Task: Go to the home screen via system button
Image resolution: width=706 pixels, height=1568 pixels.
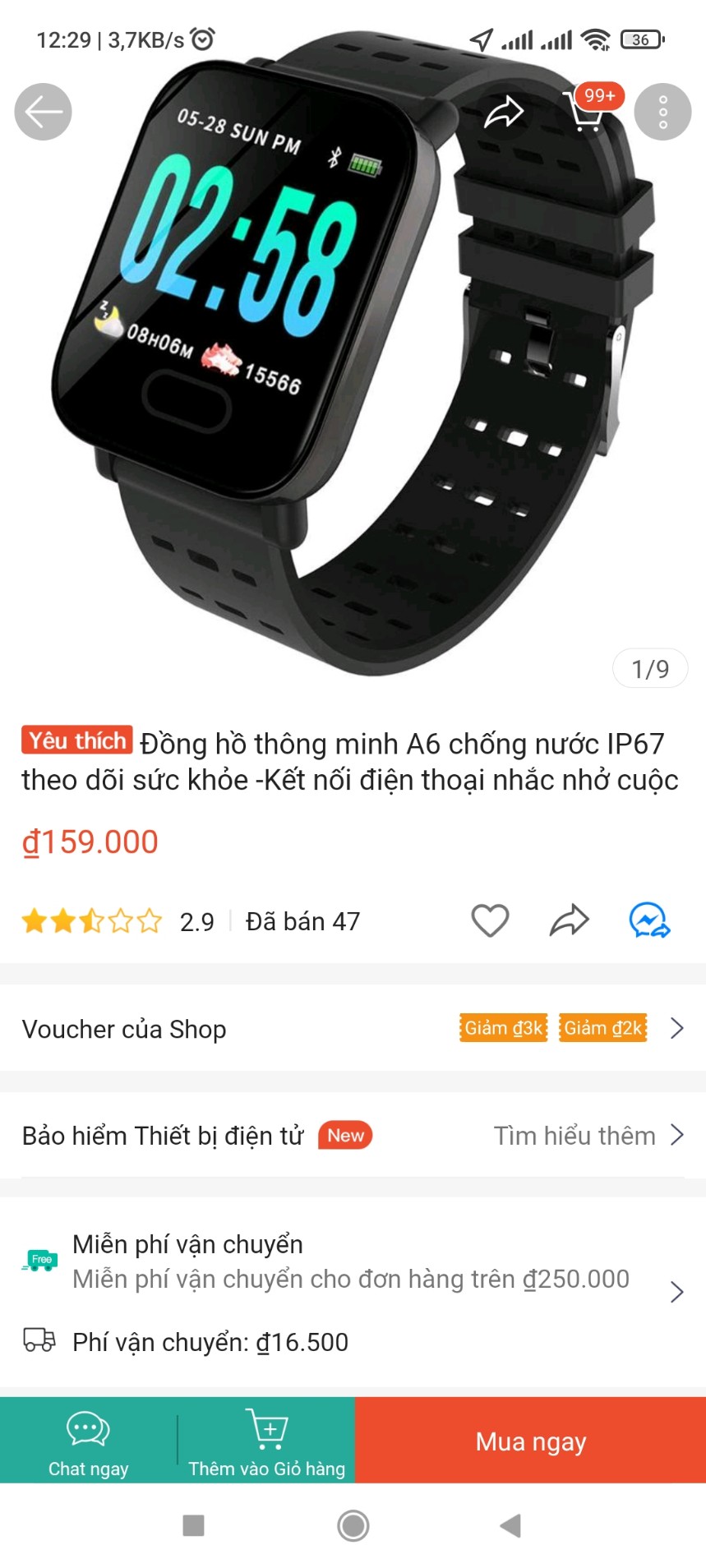Action: (353, 1526)
